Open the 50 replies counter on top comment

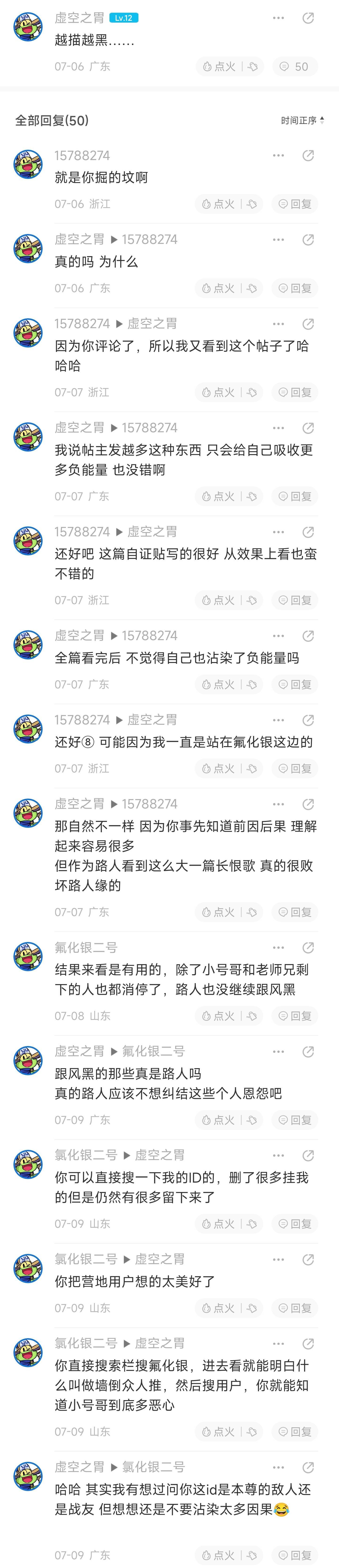[294, 67]
